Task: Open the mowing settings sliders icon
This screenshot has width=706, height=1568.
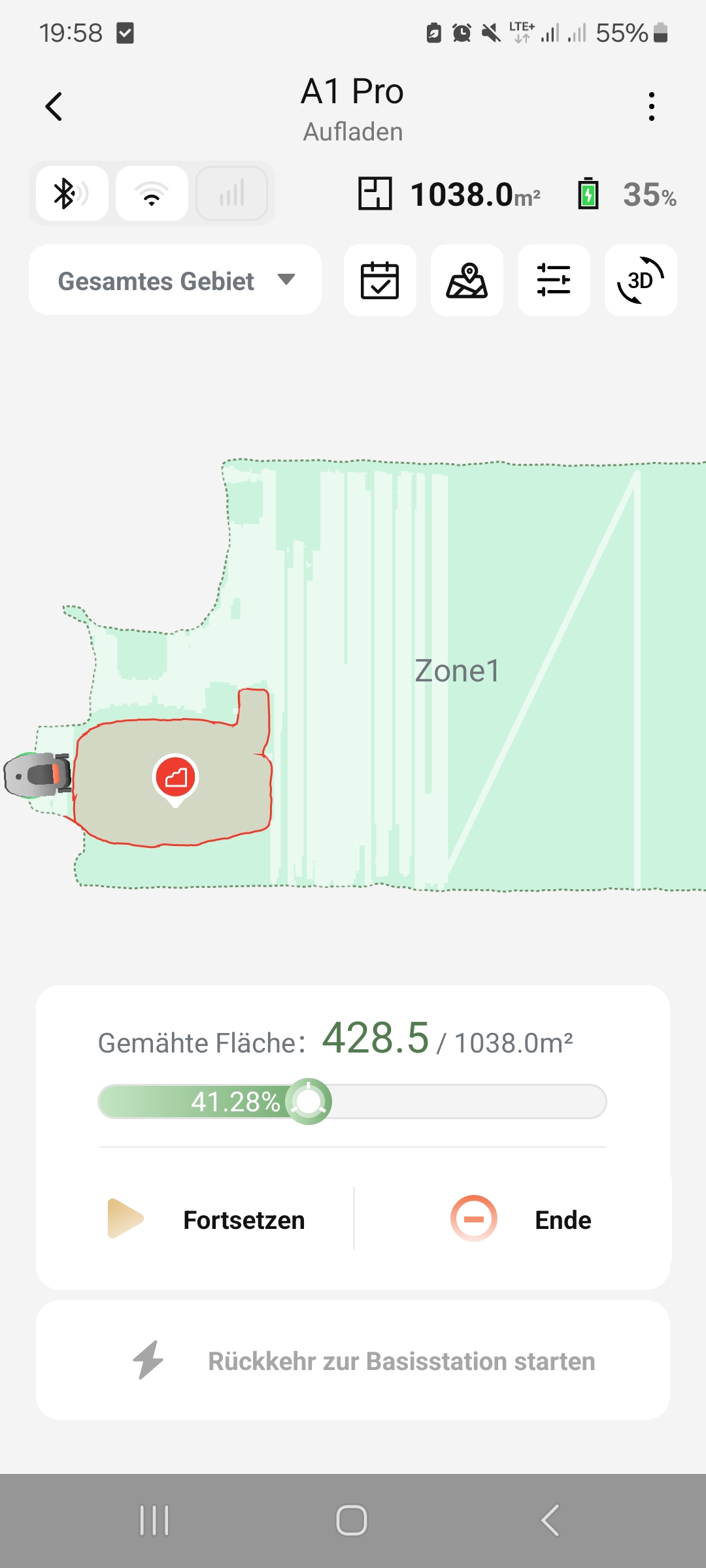Action: coord(554,280)
